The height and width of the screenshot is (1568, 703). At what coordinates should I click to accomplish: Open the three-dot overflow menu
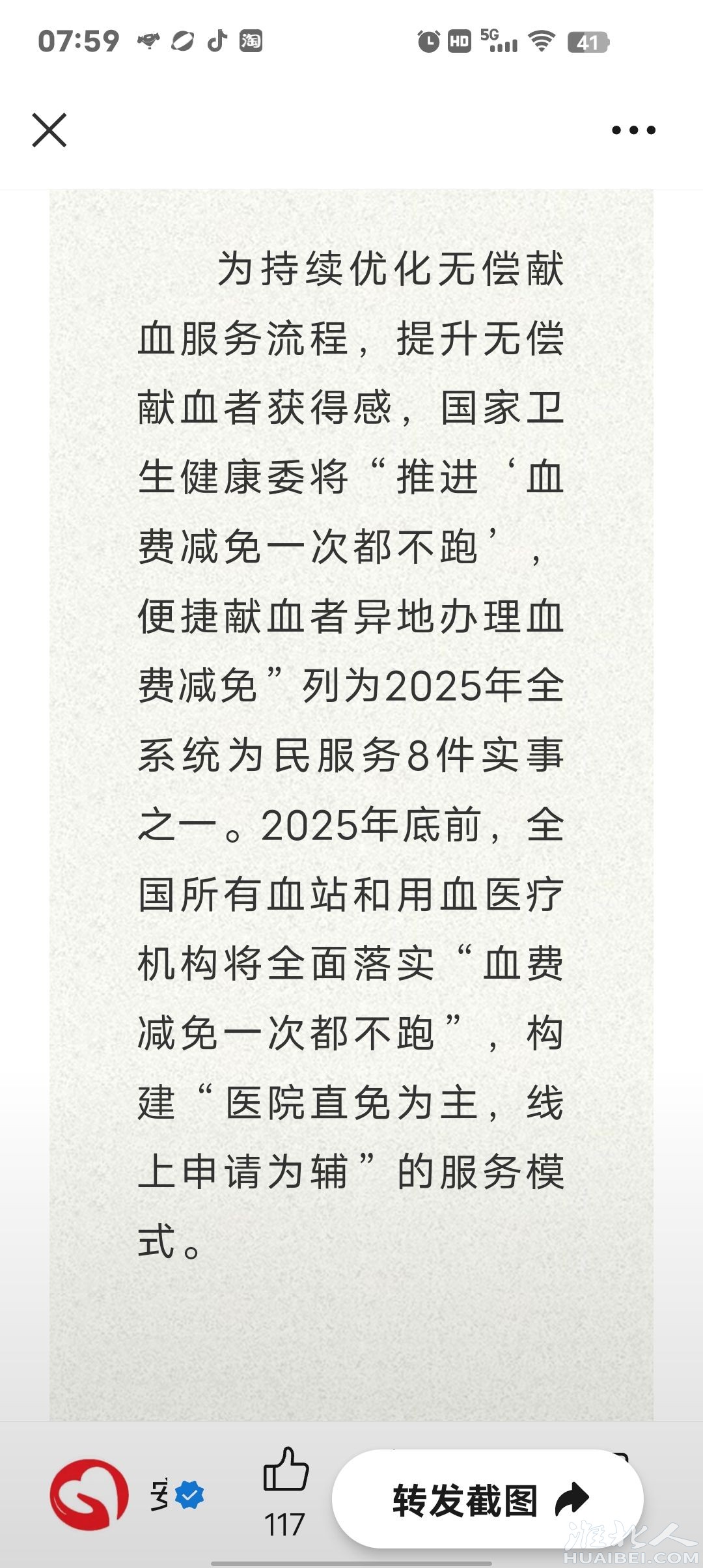tap(633, 130)
